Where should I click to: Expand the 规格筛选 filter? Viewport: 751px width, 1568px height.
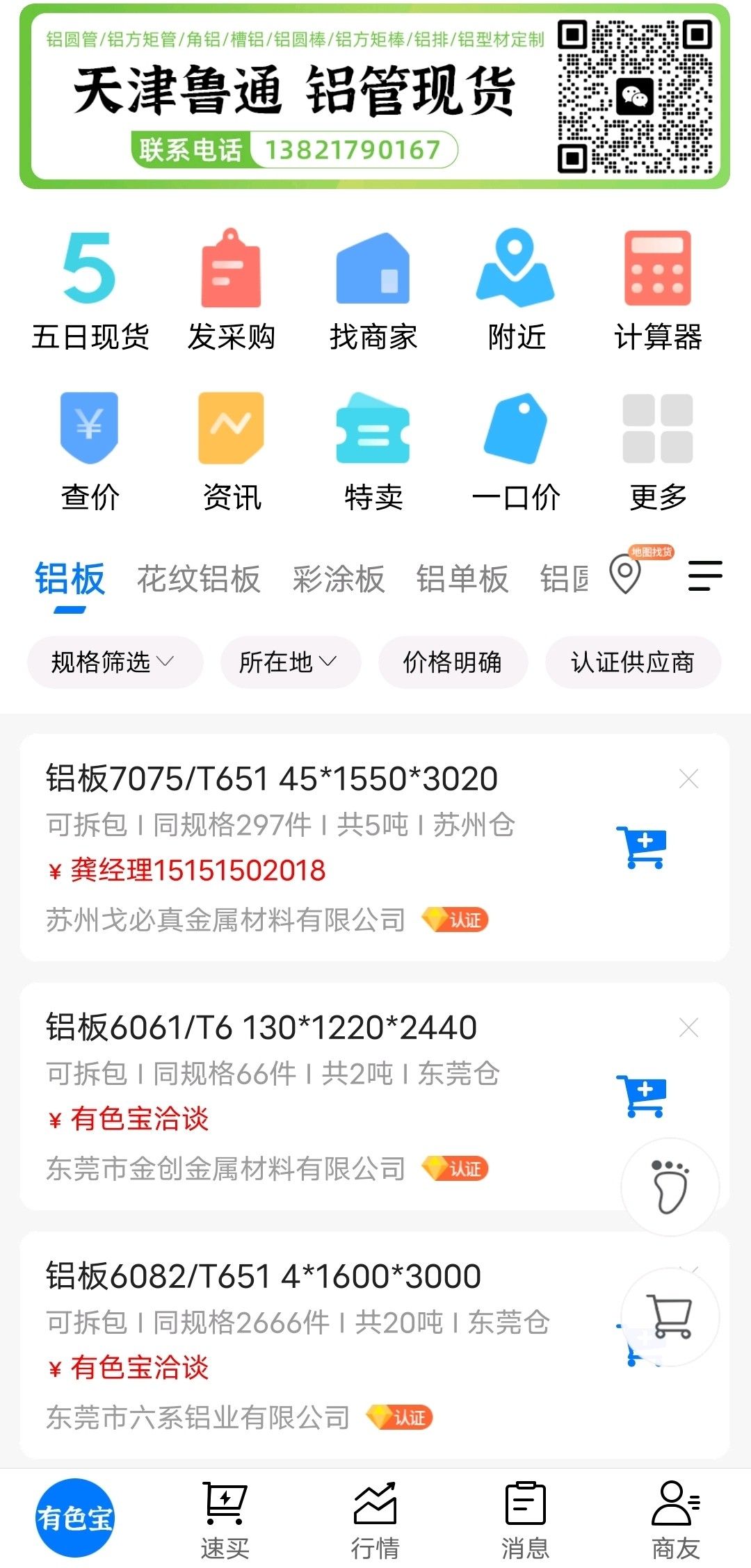pyautogui.click(x=115, y=662)
